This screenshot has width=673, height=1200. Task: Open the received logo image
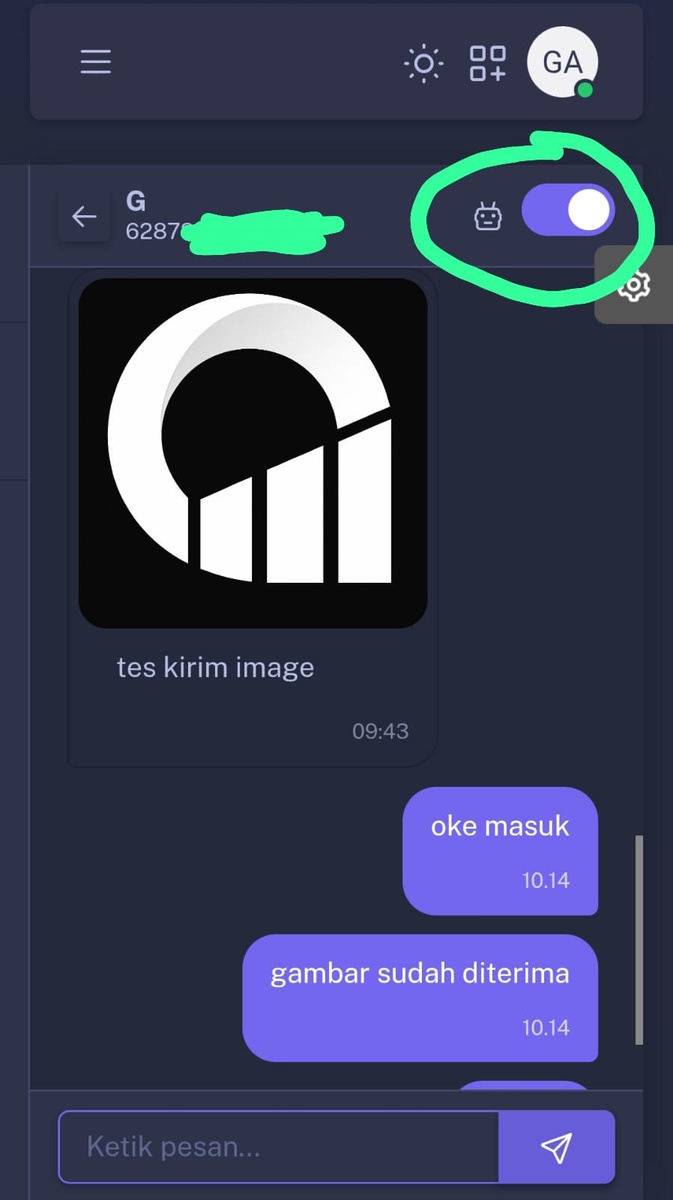coord(253,453)
